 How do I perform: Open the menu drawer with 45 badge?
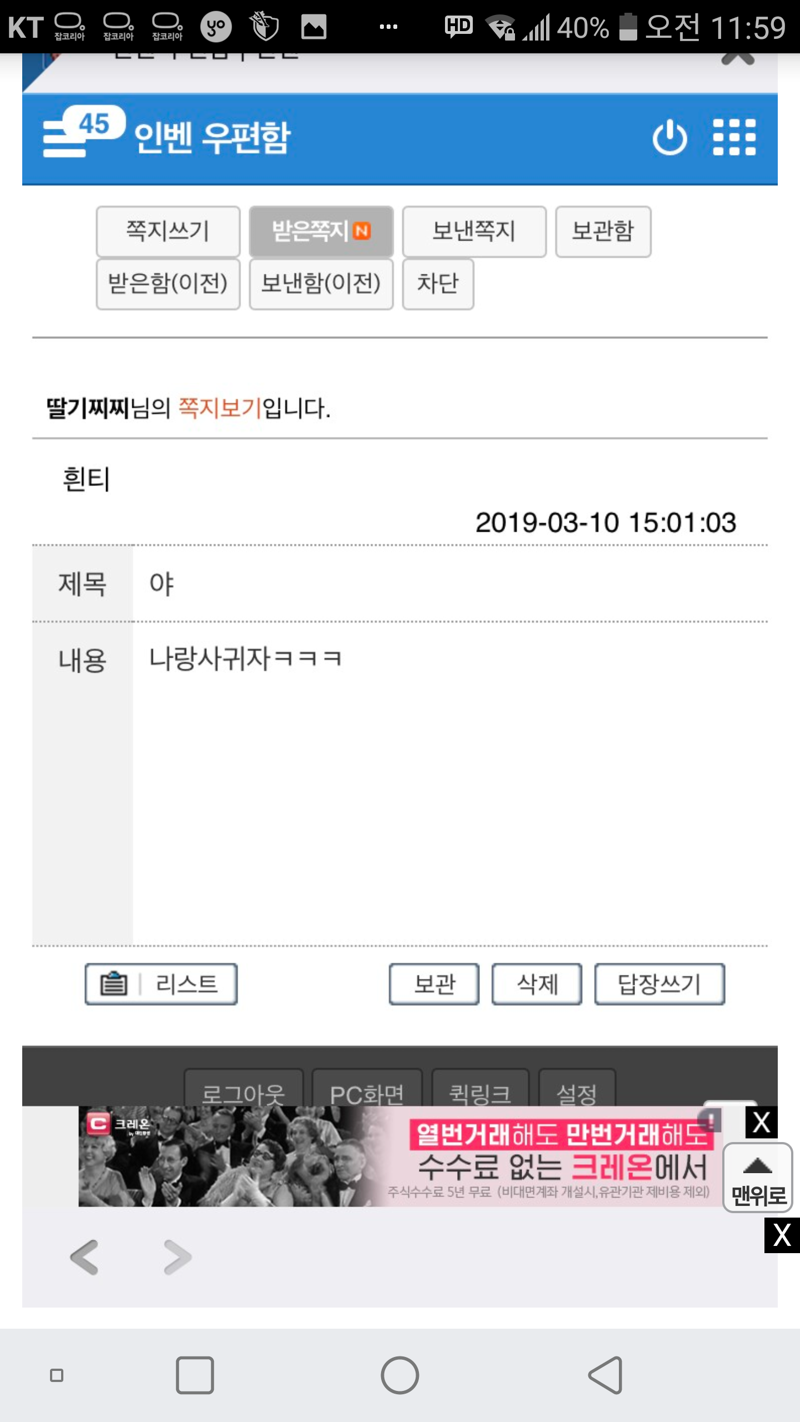[82, 132]
